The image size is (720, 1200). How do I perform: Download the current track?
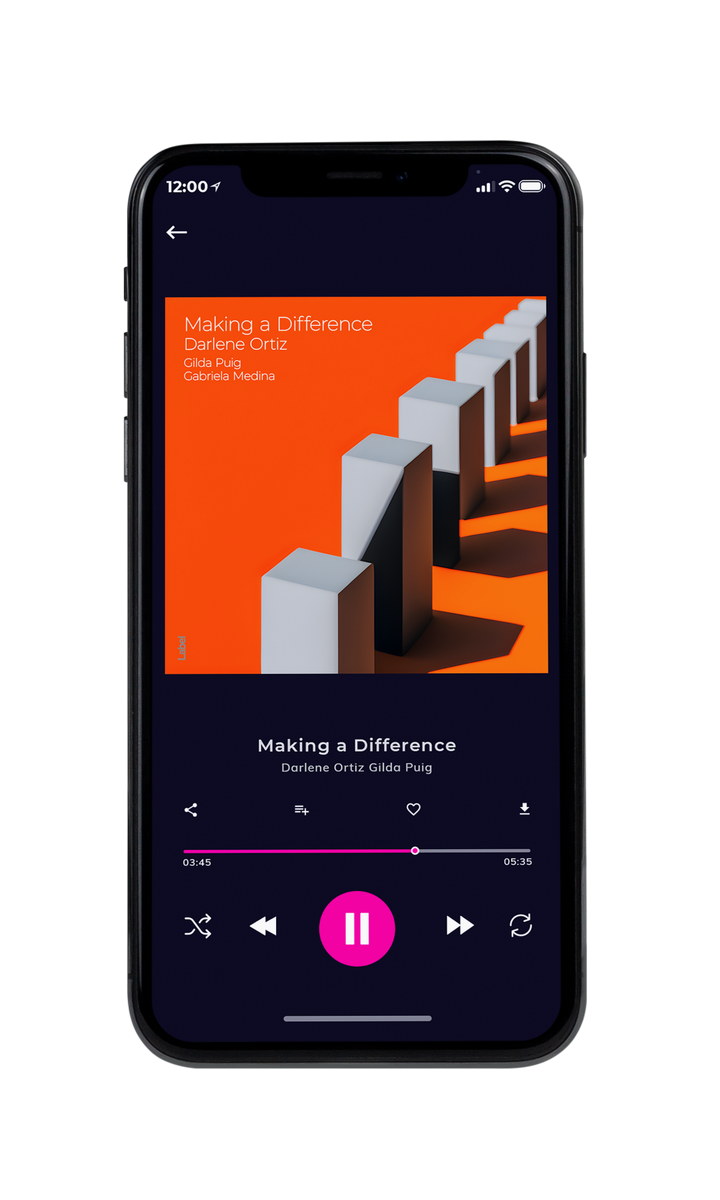click(524, 809)
